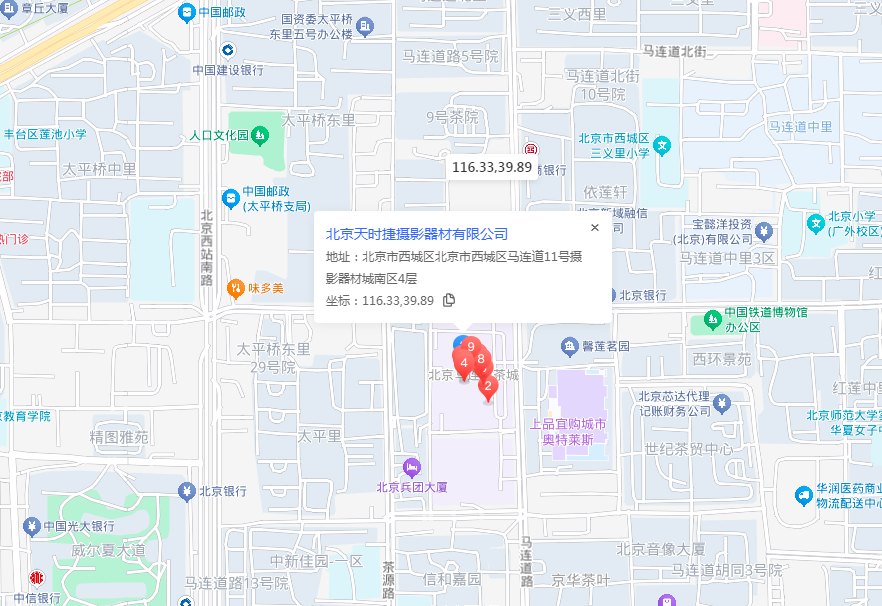This screenshot has width=882, height=606.
Task: Close the 北京天时捷摄影器材有限公司 info popup
Action: point(594,228)
